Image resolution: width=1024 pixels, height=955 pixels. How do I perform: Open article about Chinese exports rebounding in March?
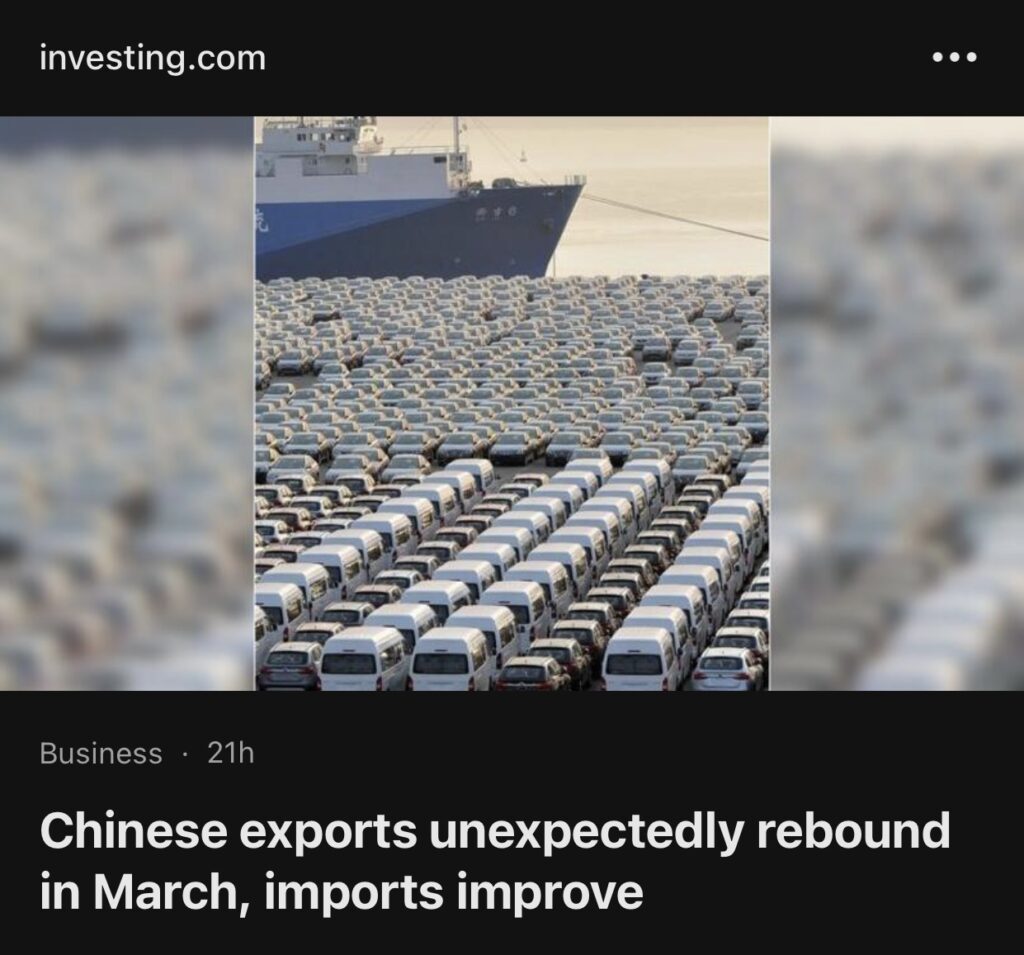click(x=494, y=861)
